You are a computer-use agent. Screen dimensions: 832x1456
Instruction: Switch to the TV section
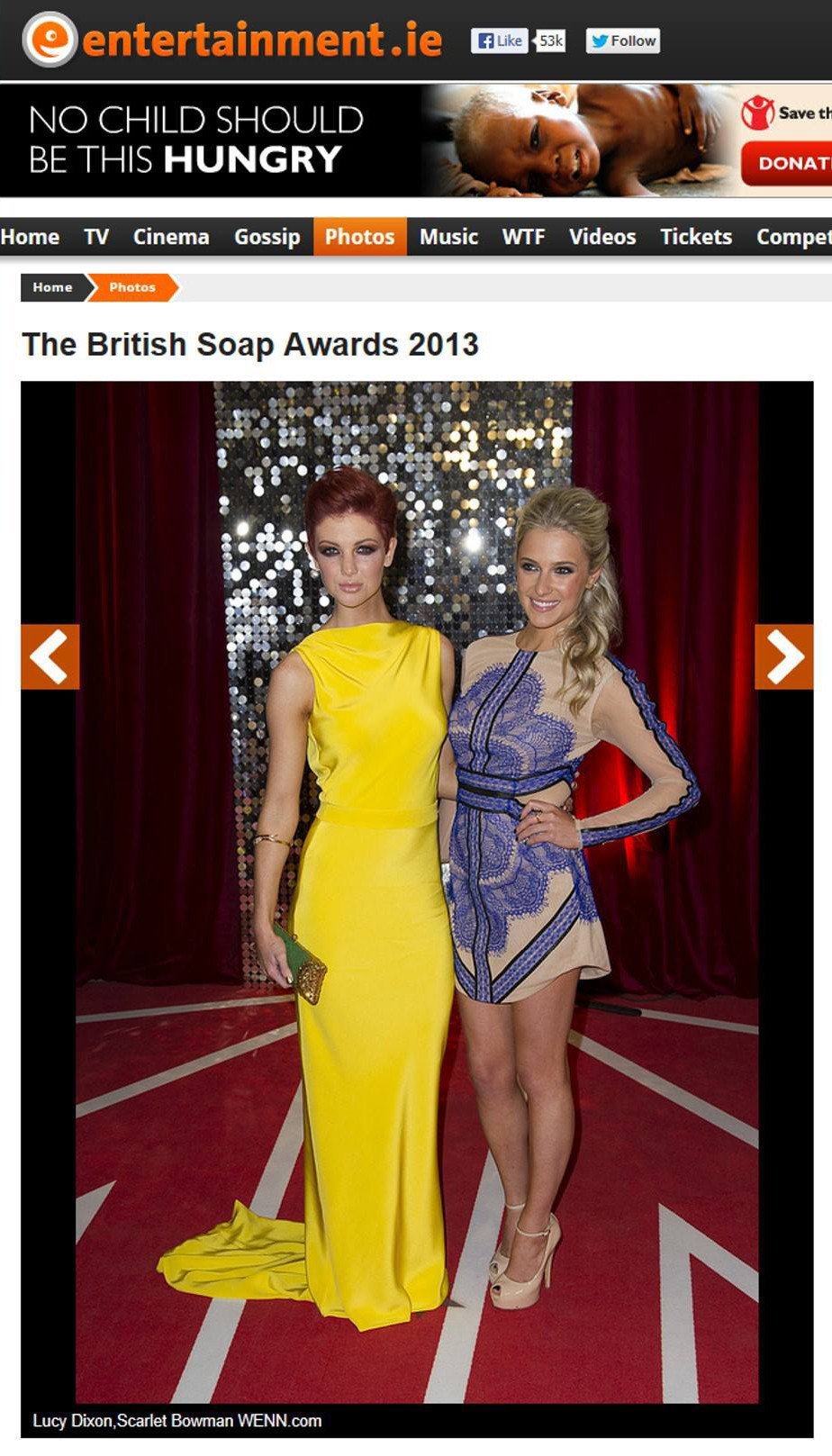96,237
